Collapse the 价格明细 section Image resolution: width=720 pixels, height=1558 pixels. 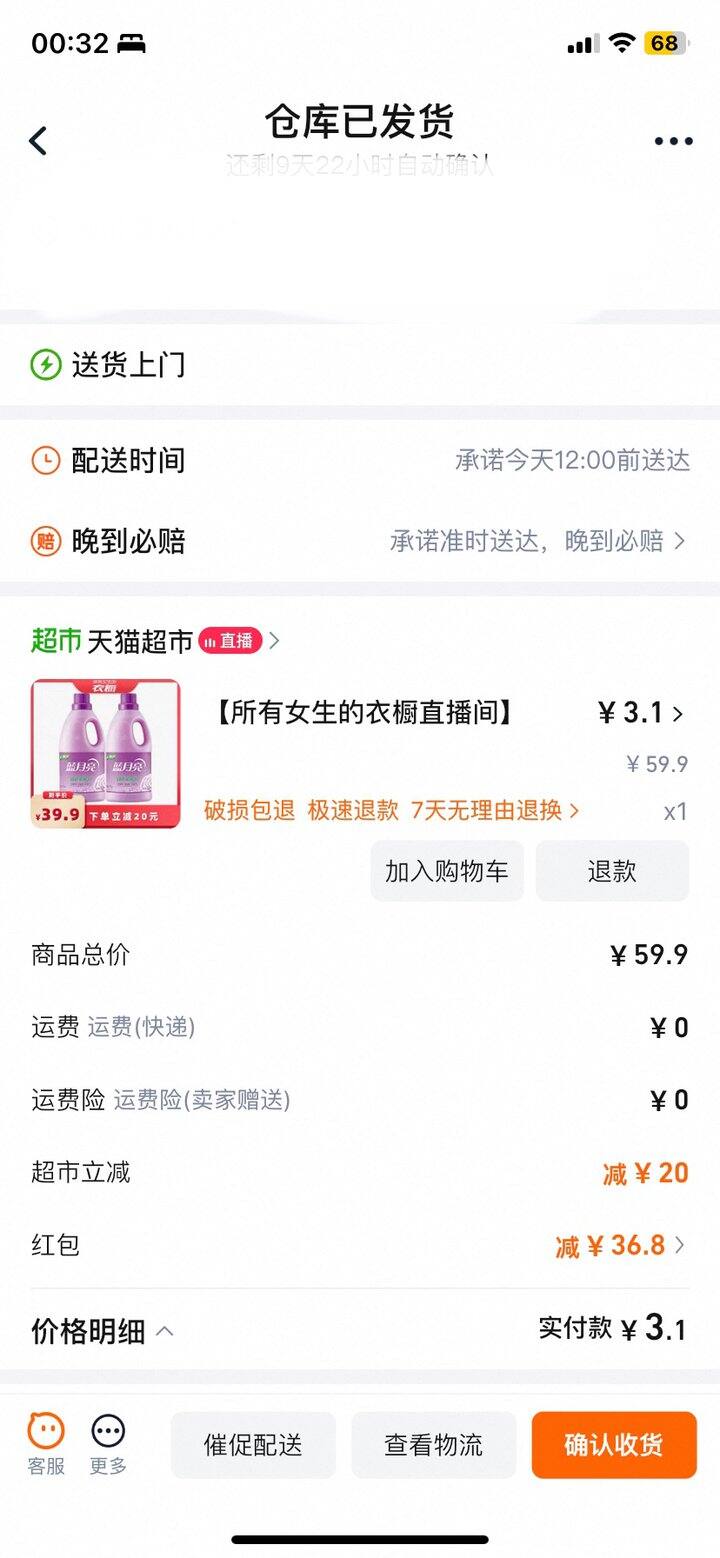(x=103, y=1332)
